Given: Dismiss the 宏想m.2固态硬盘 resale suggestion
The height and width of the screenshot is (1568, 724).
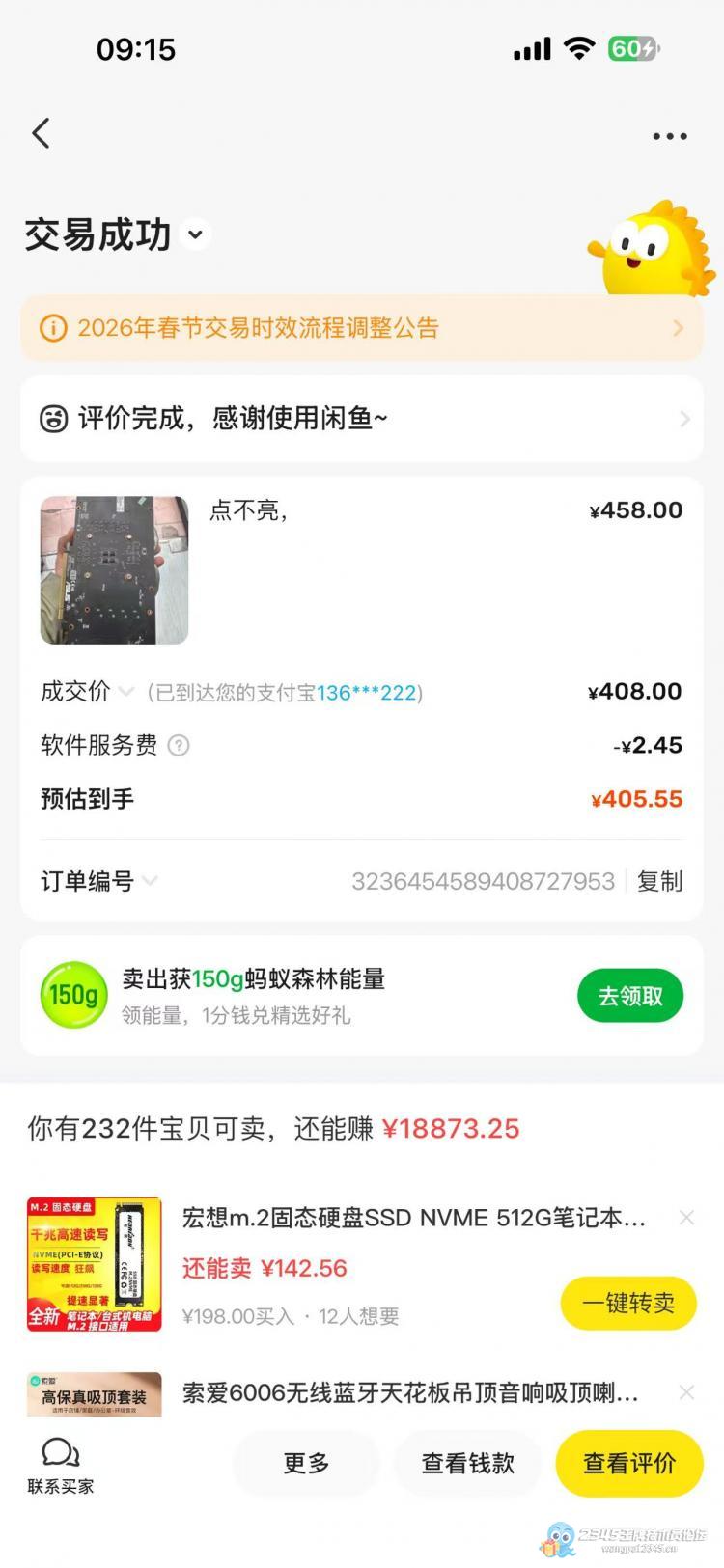Looking at the screenshot, I should pyautogui.click(x=686, y=1218).
